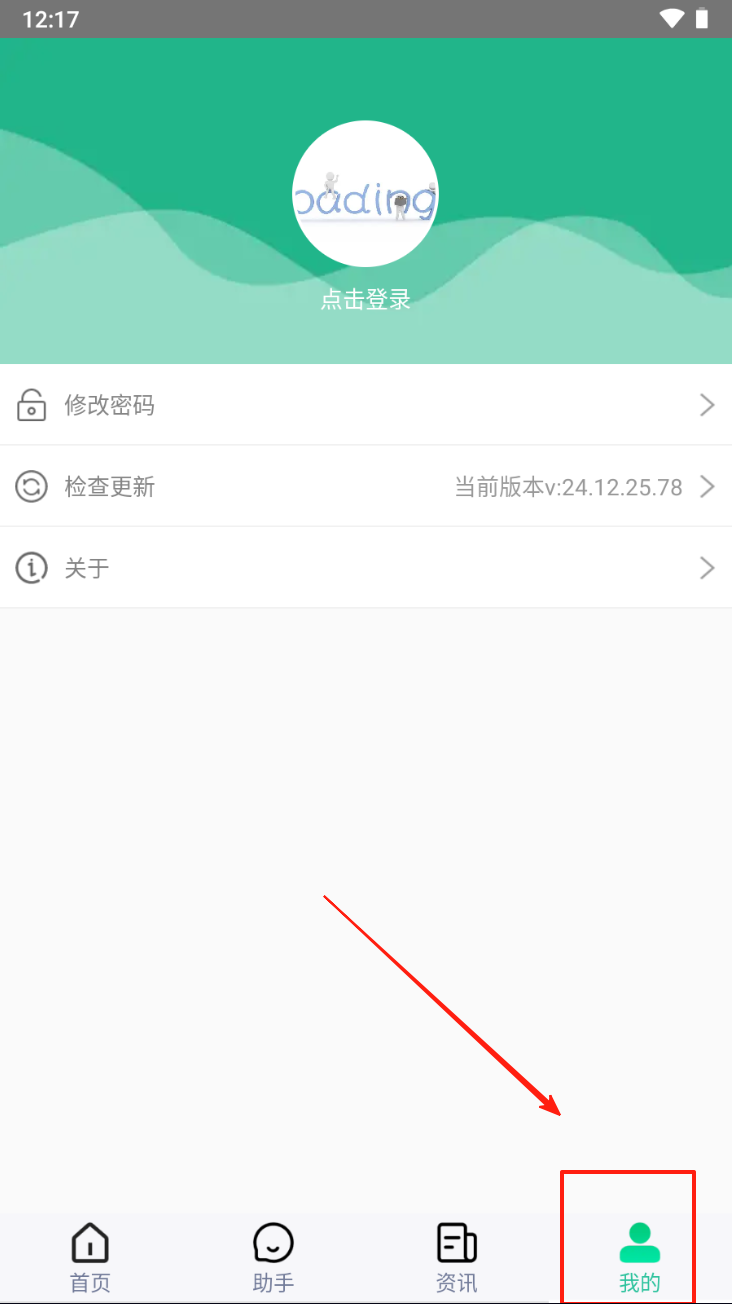Open the 修改密码 change password row
Screen dimensions: 732x1304
[366, 405]
